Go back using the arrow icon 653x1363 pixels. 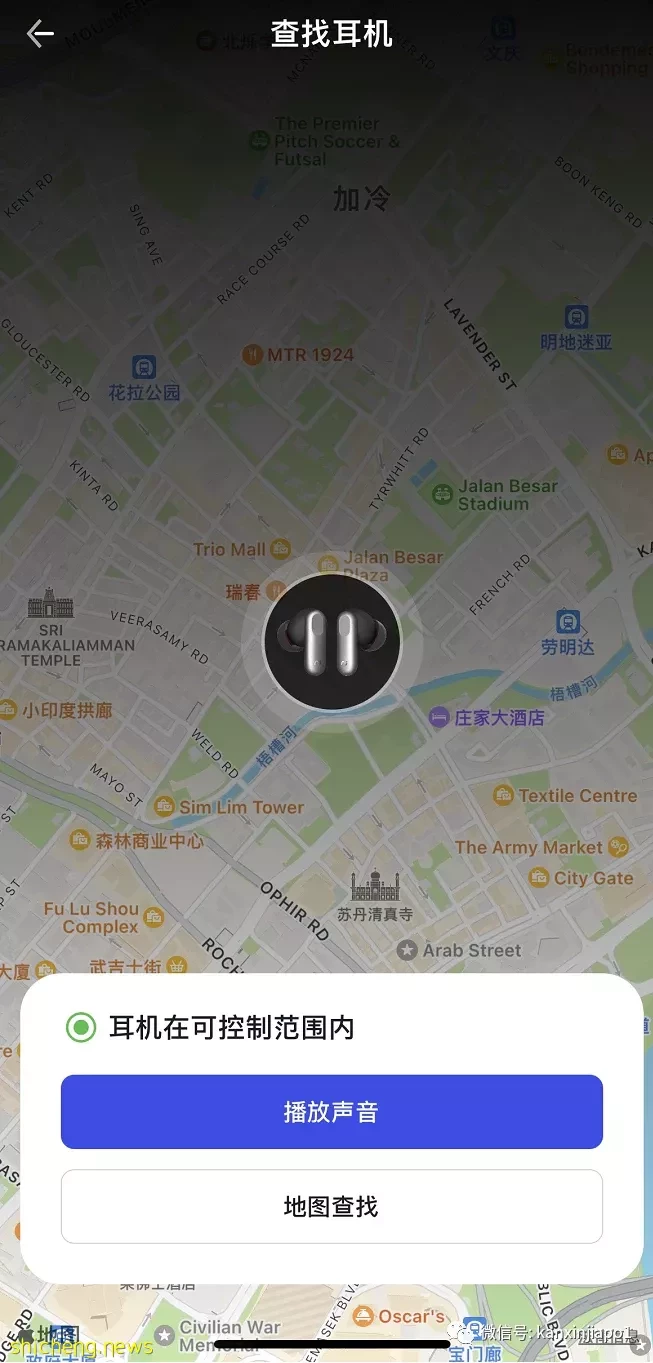coord(40,34)
